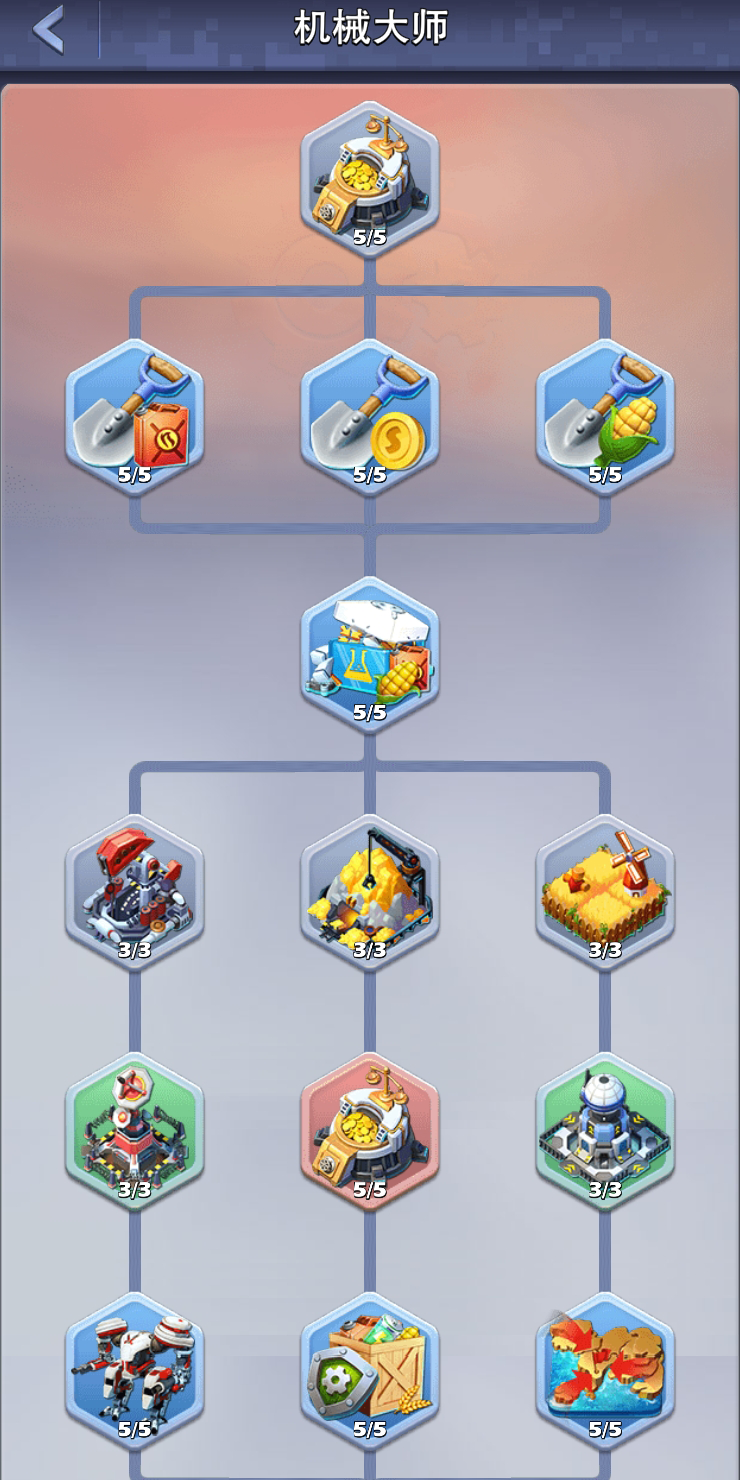This screenshot has width=740, height=1480.
Task: Tap the back arrow
Action: (48, 29)
